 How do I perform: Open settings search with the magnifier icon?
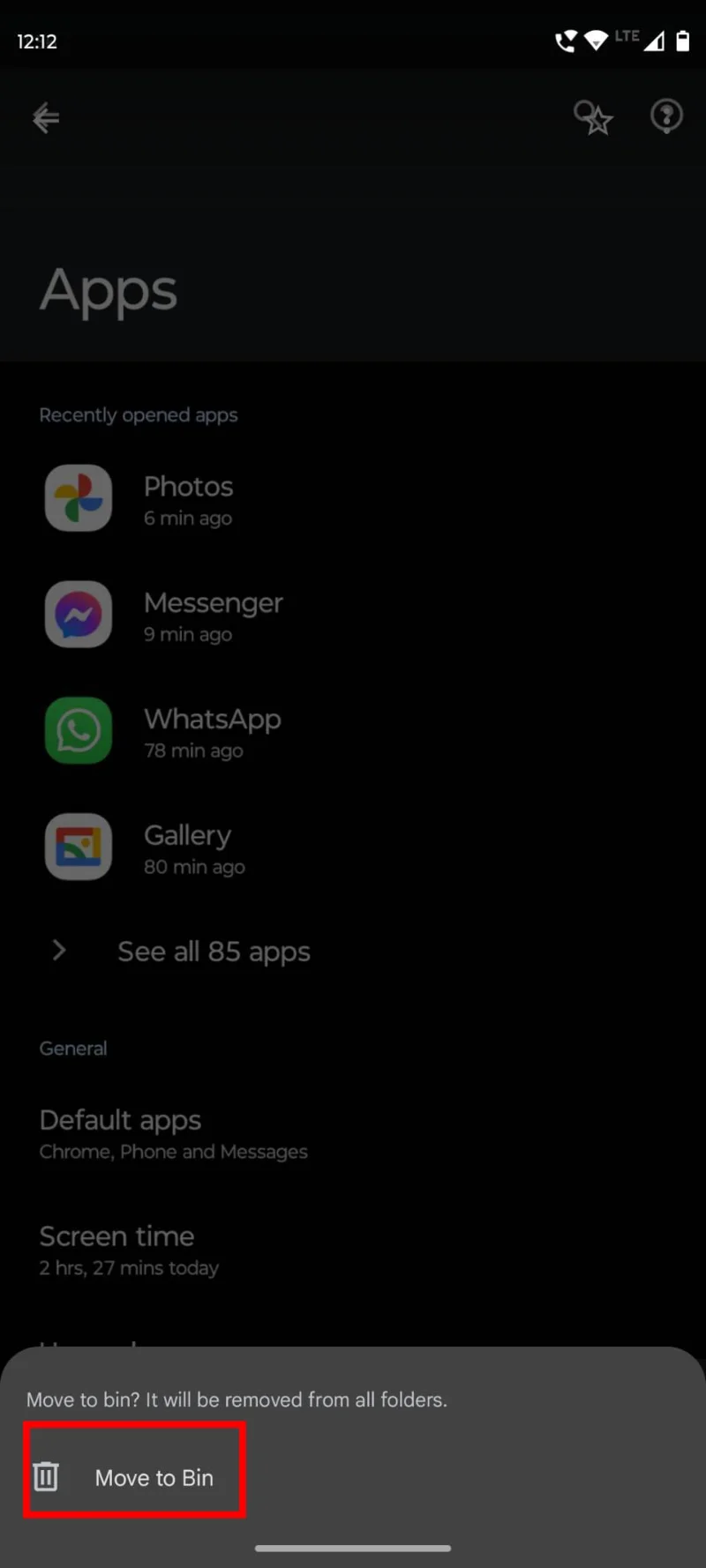(591, 116)
